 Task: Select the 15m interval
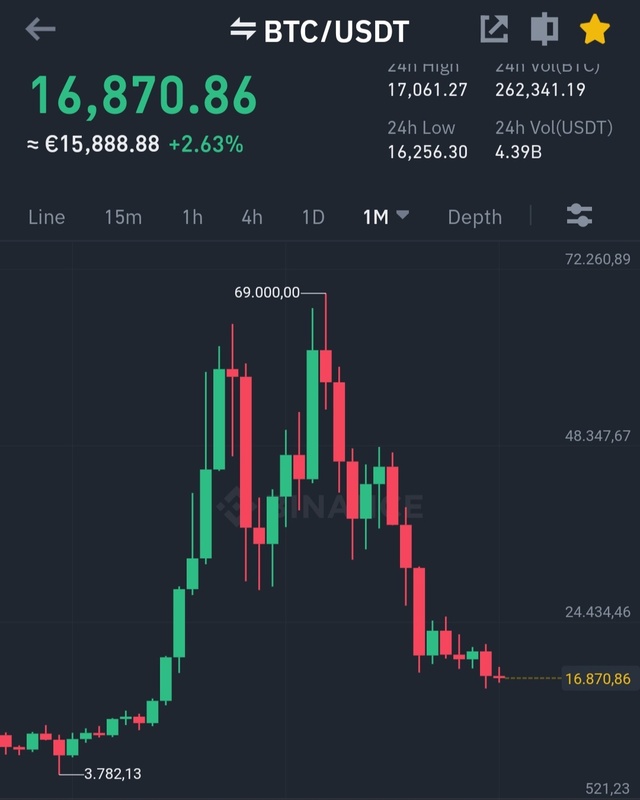[123, 217]
